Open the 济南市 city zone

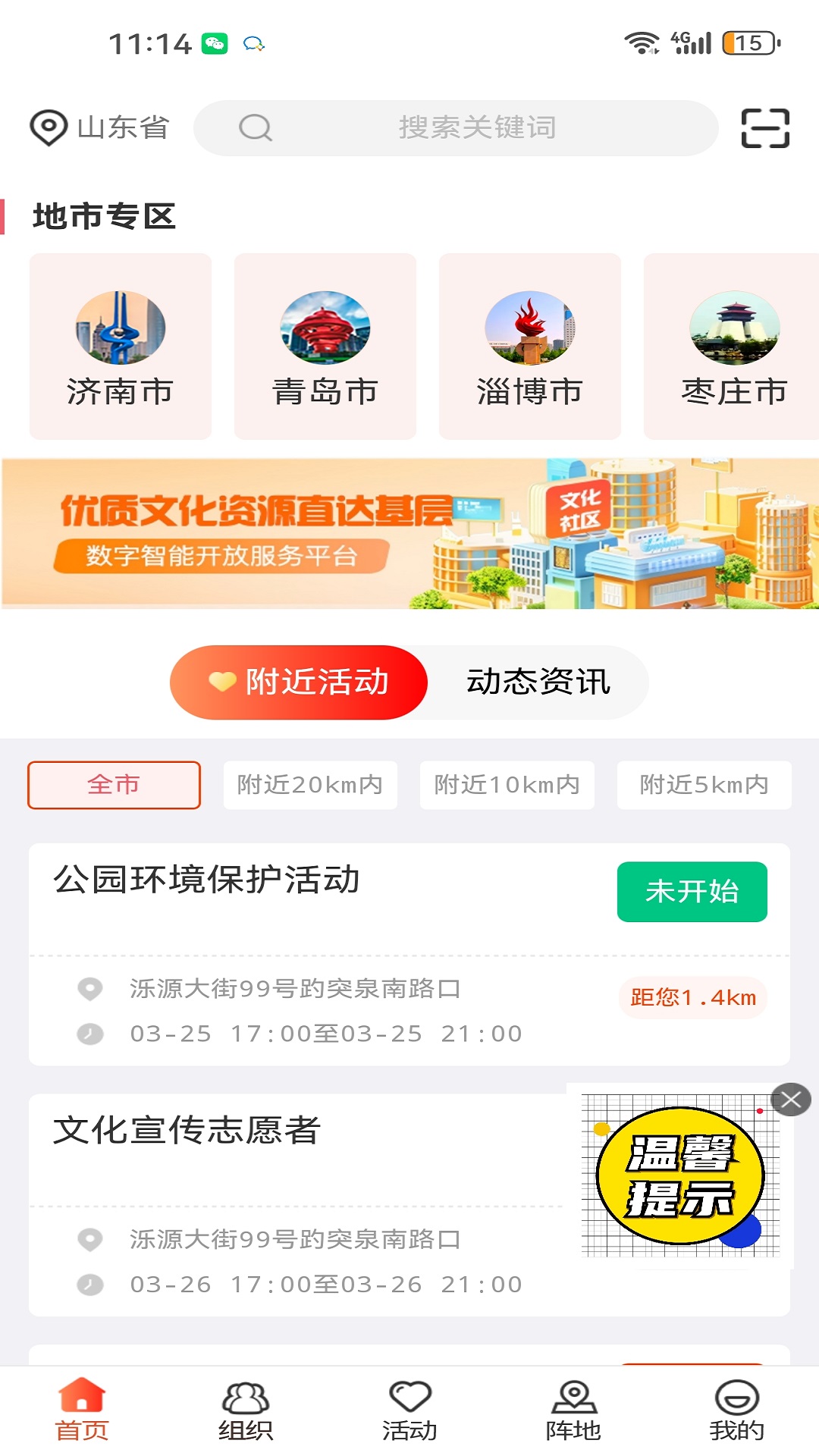tap(120, 346)
